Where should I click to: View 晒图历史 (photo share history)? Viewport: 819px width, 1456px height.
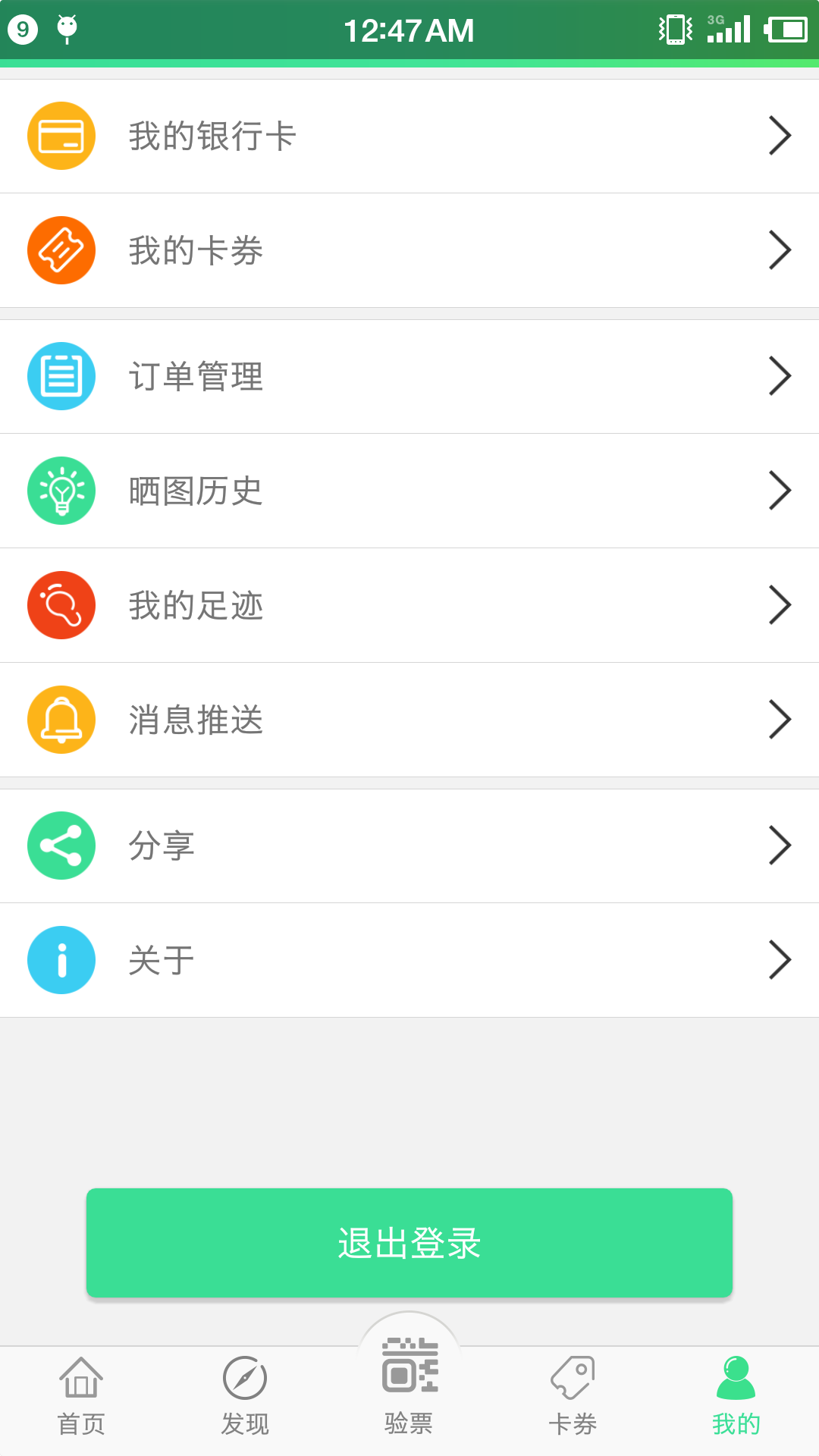[409, 491]
